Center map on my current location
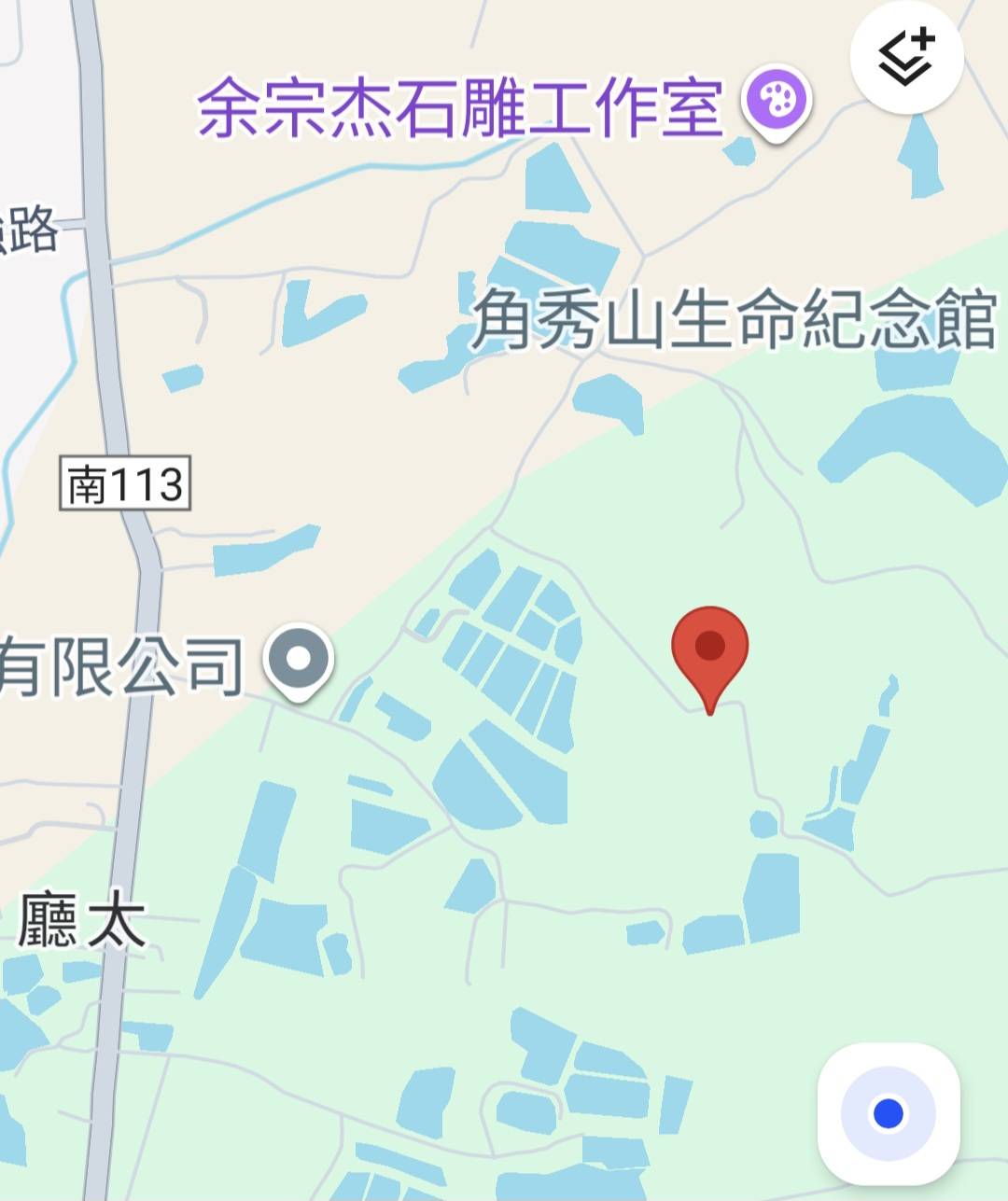 888,1112
